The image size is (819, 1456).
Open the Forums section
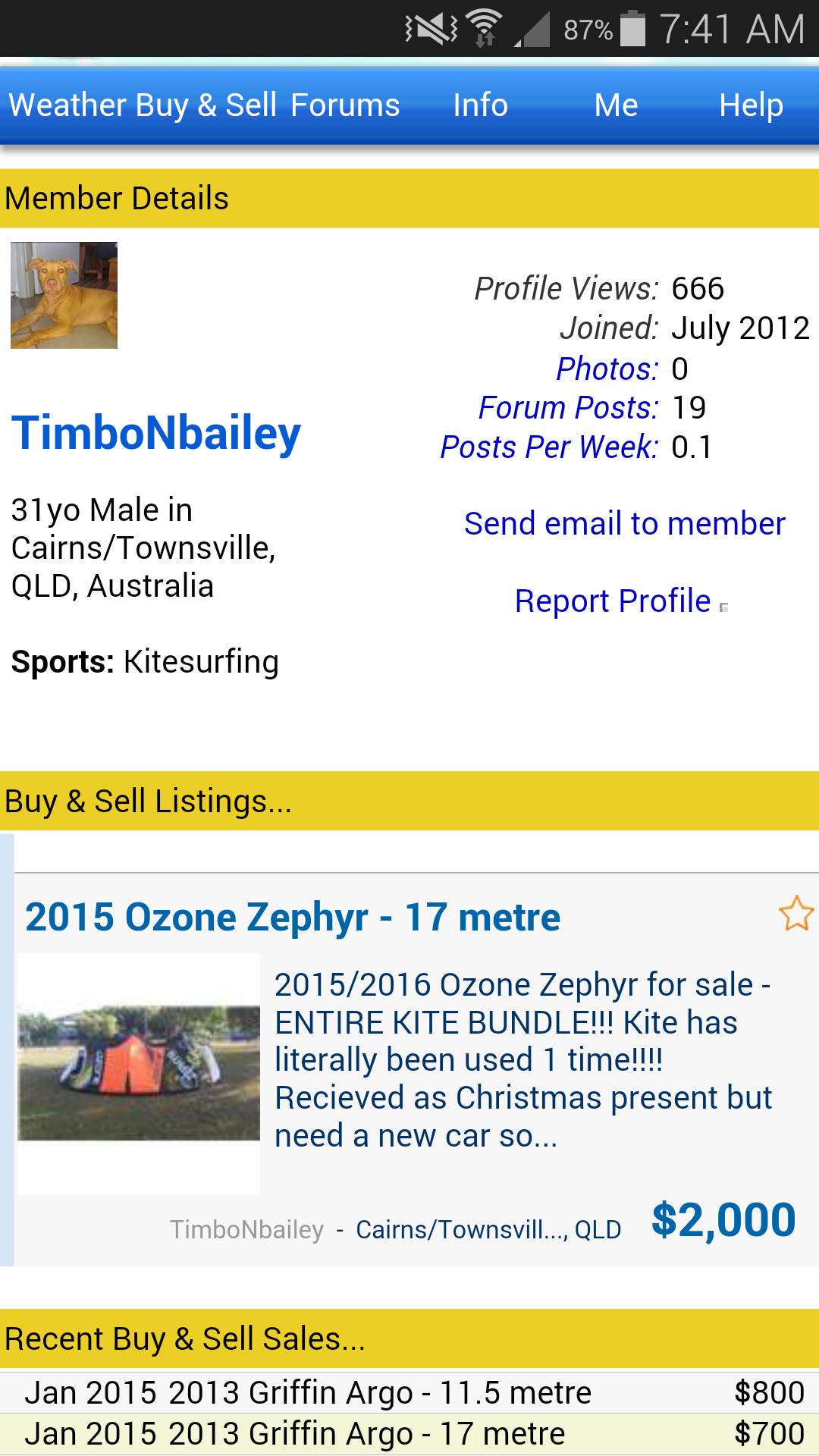345,105
